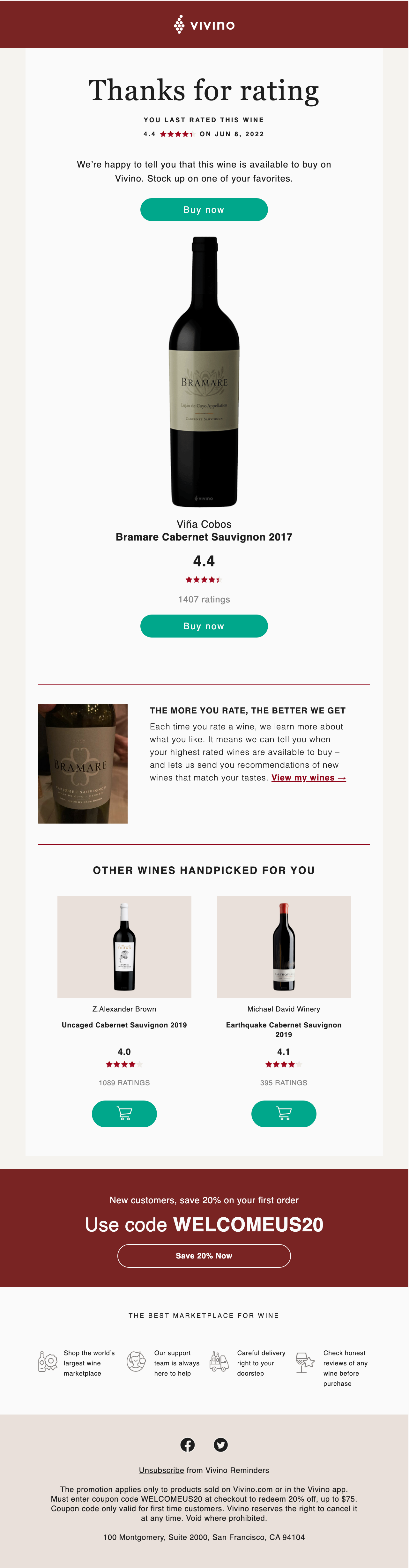This screenshot has width=409, height=1568.
Task: Tap the Save 20% Now button
Action: point(204,1256)
